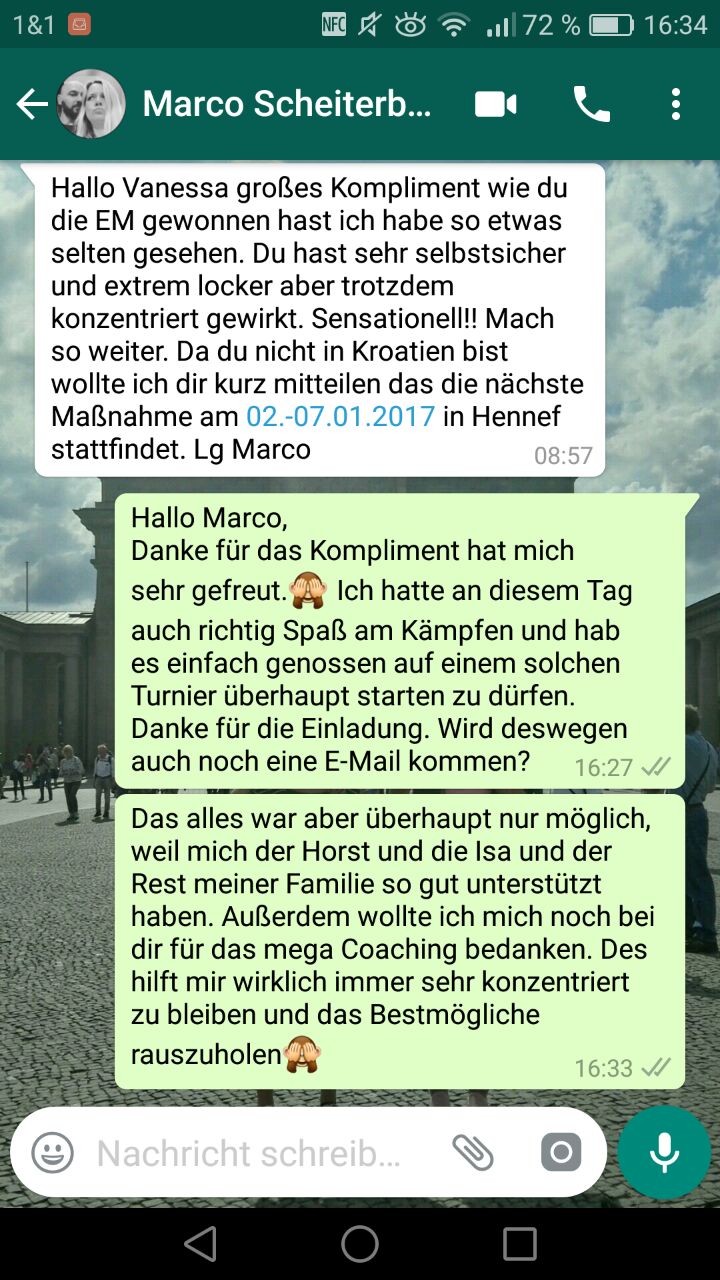Tap the date link 02.-07.01.2017
720x1280 pixels.
coord(340,416)
